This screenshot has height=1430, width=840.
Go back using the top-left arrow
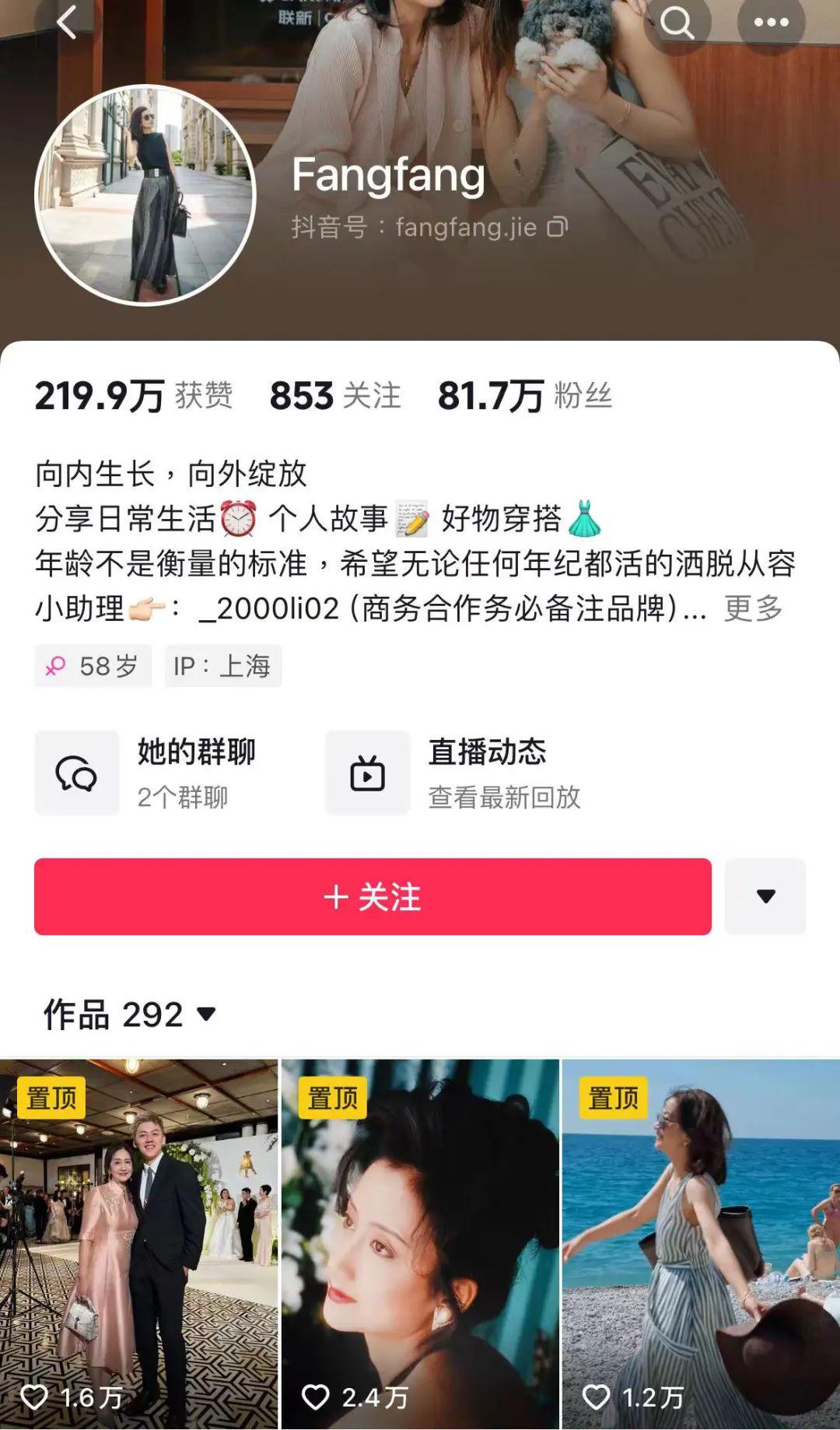coord(67,23)
